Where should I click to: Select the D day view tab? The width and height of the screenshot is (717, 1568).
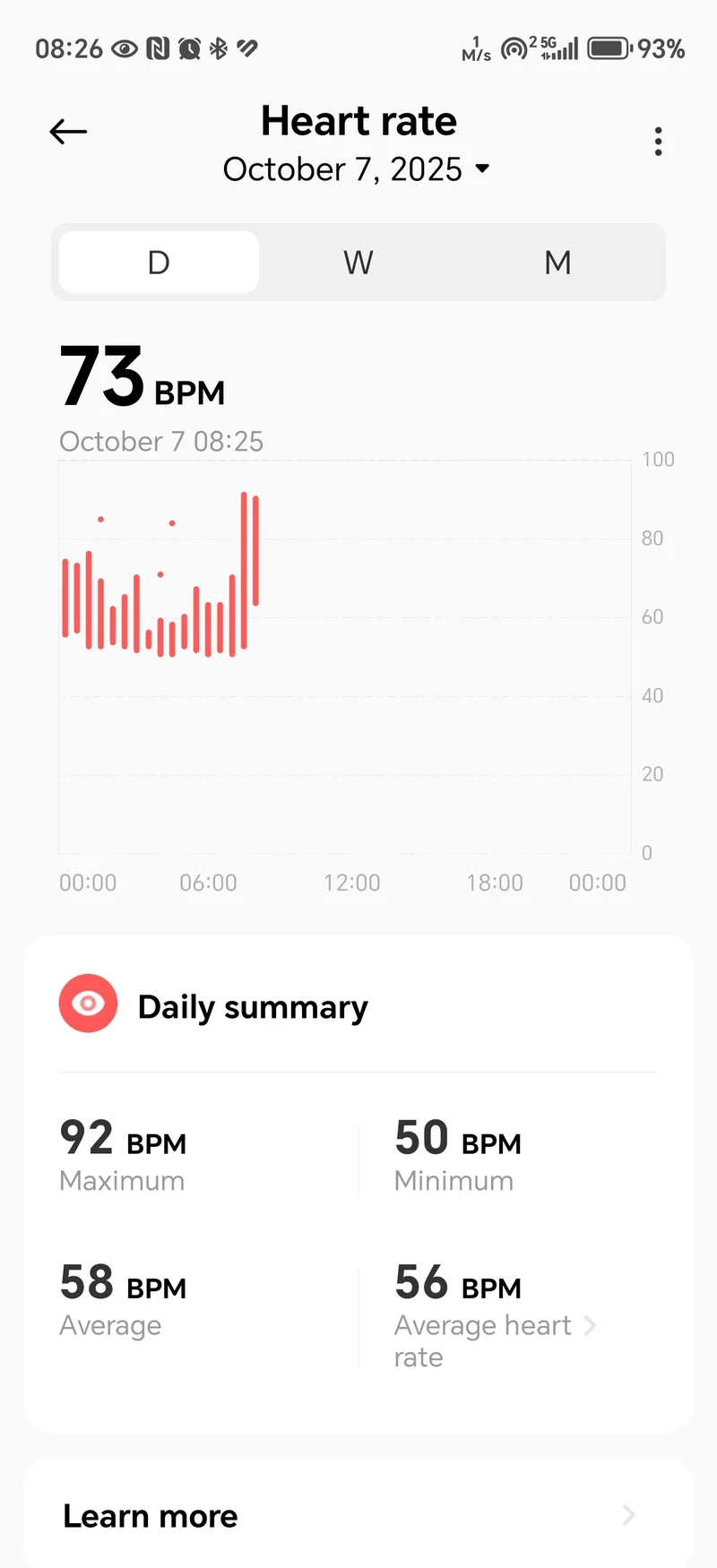(159, 263)
